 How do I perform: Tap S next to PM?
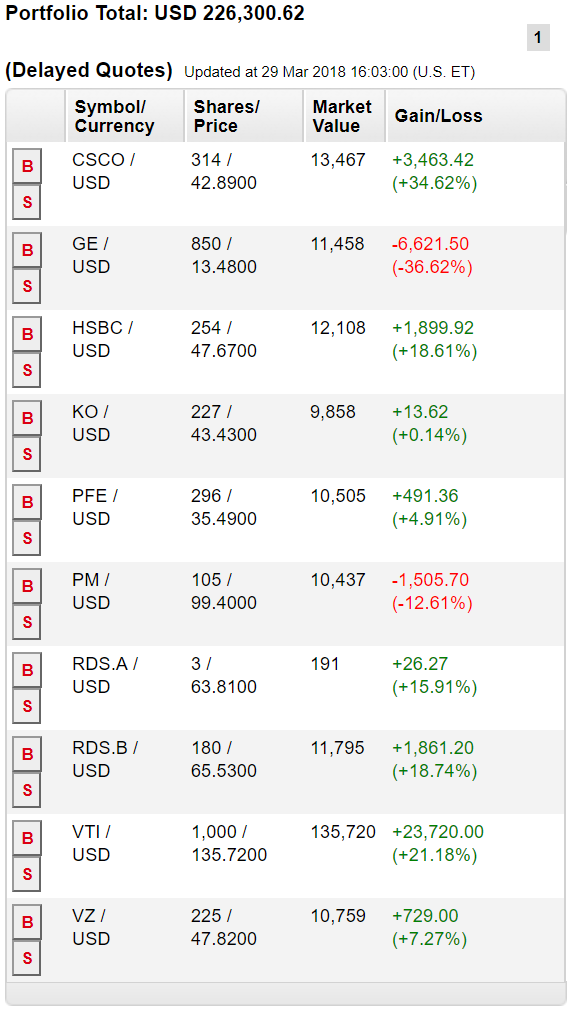click(27, 622)
